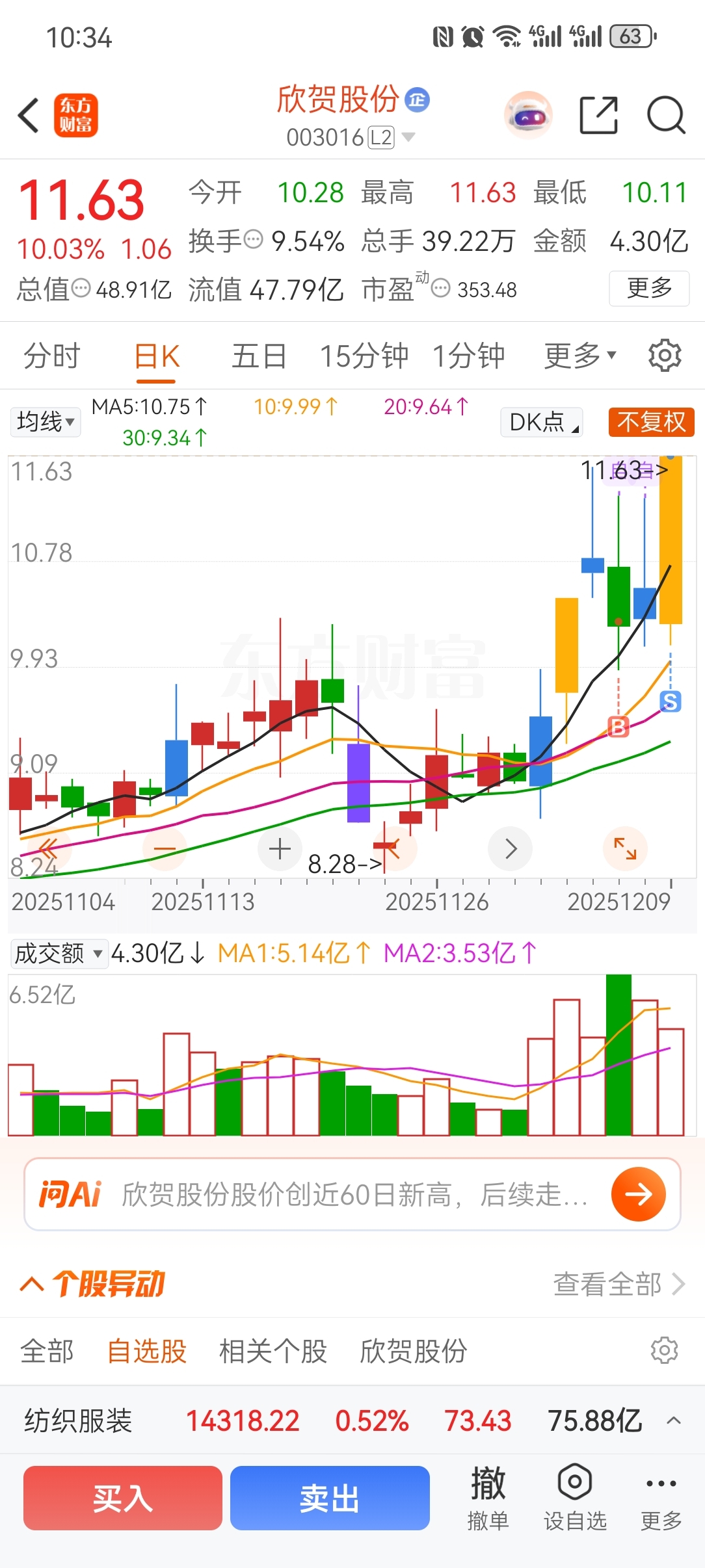Share this stock page

598,116
